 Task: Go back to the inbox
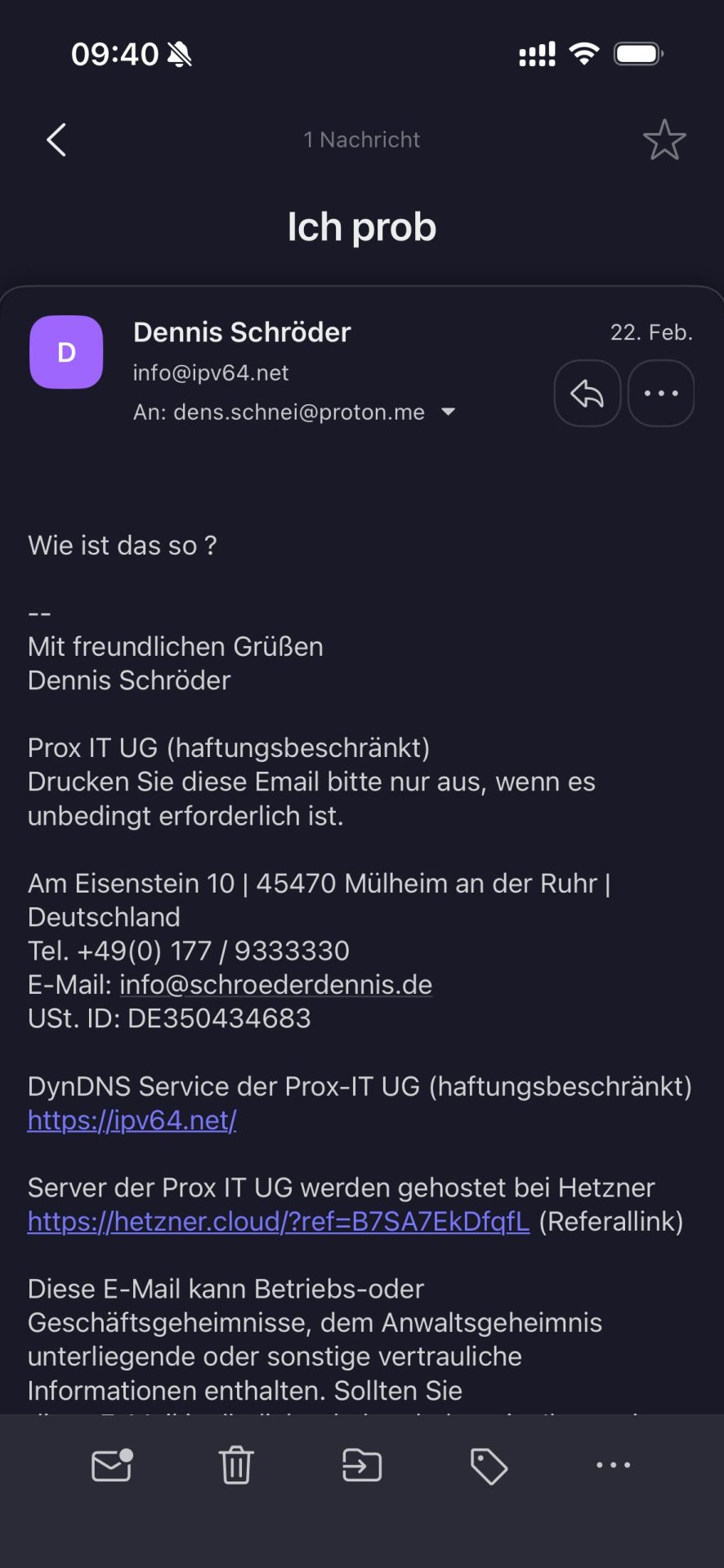(56, 140)
